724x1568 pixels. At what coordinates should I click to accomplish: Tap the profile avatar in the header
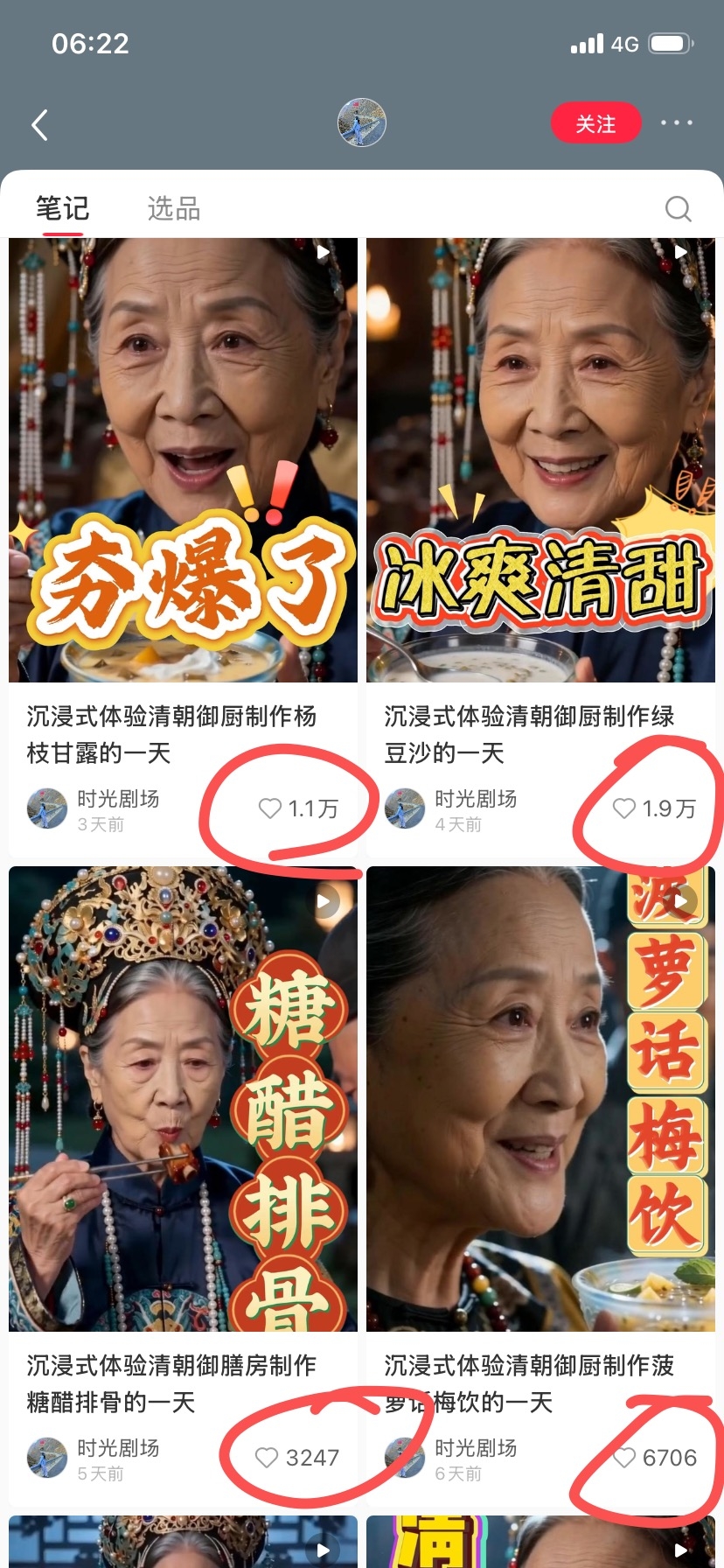click(x=362, y=122)
